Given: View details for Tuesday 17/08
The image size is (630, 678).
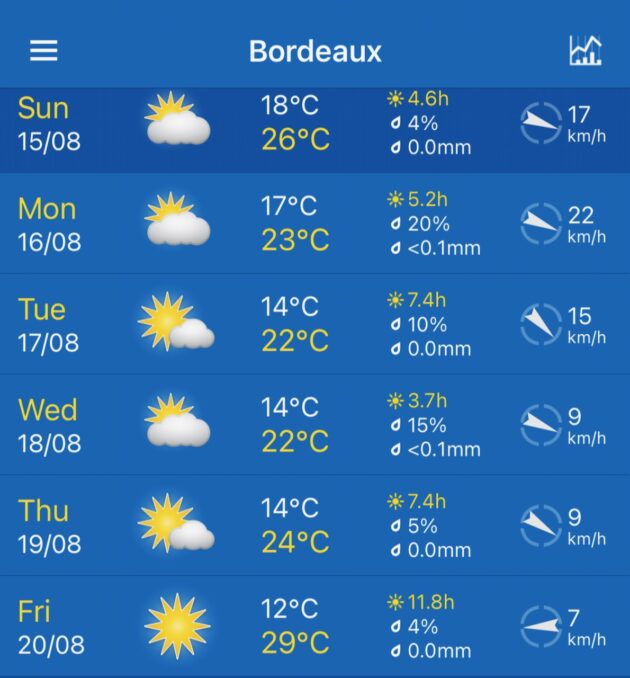Looking at the screenshot, I should tap(315, 324).
